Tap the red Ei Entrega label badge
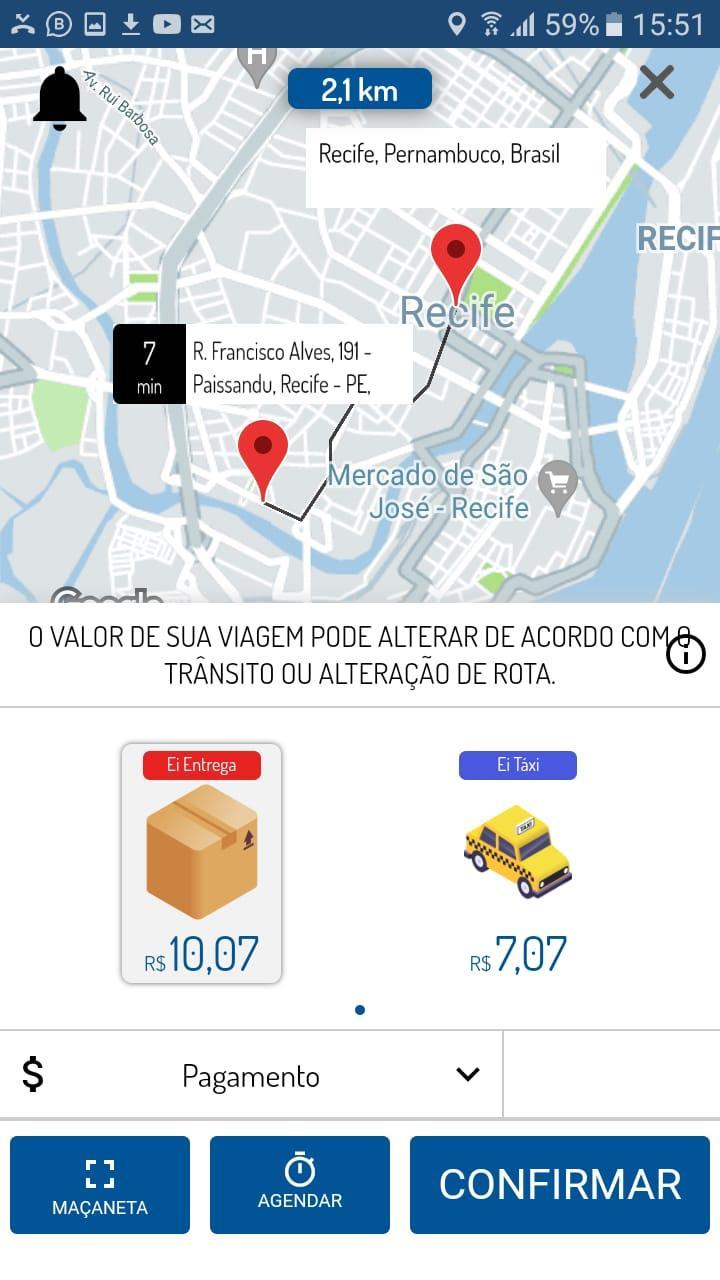This screenshot has height=1280, width=720. coord(200,765)
